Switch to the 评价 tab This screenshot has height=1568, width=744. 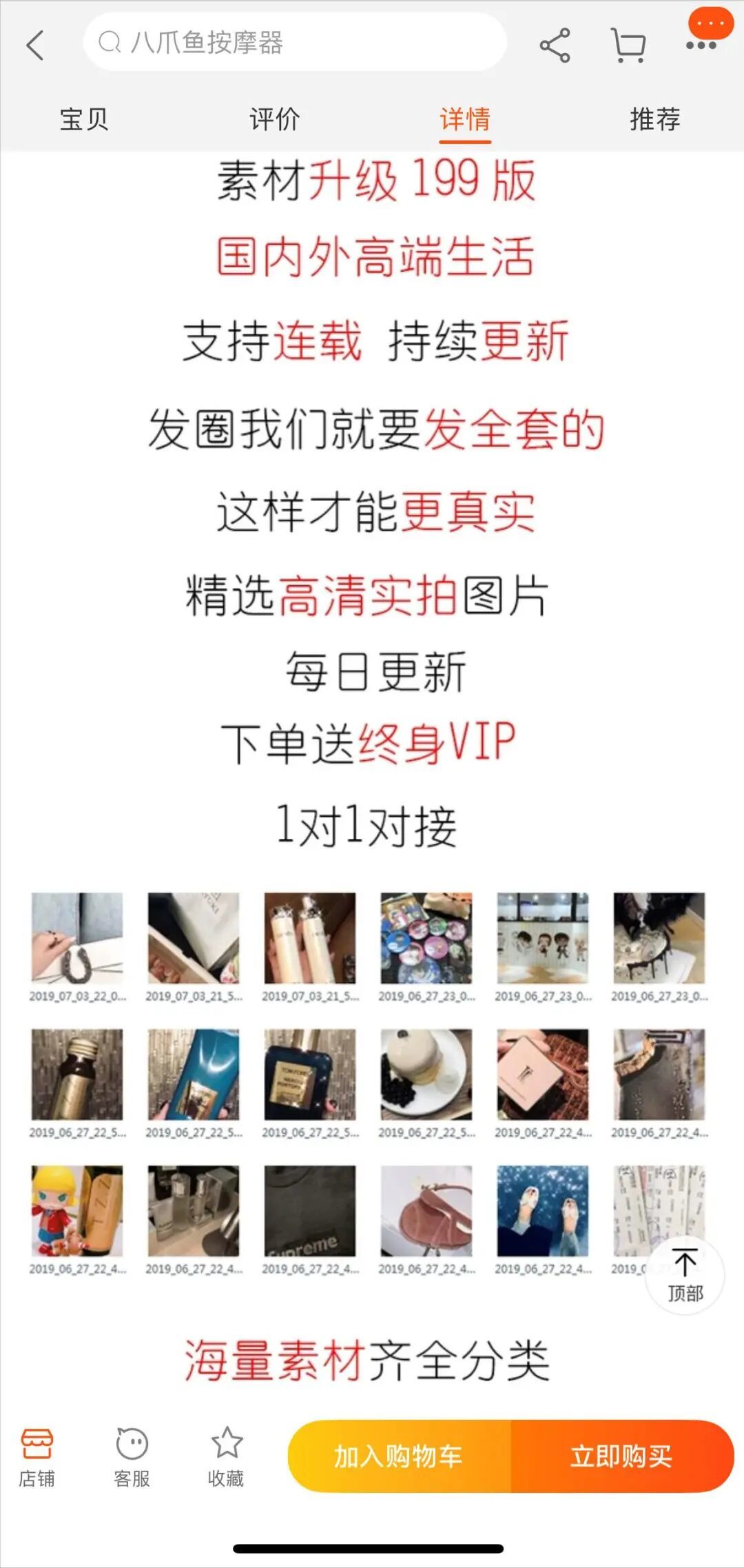(x=274, y=119)
